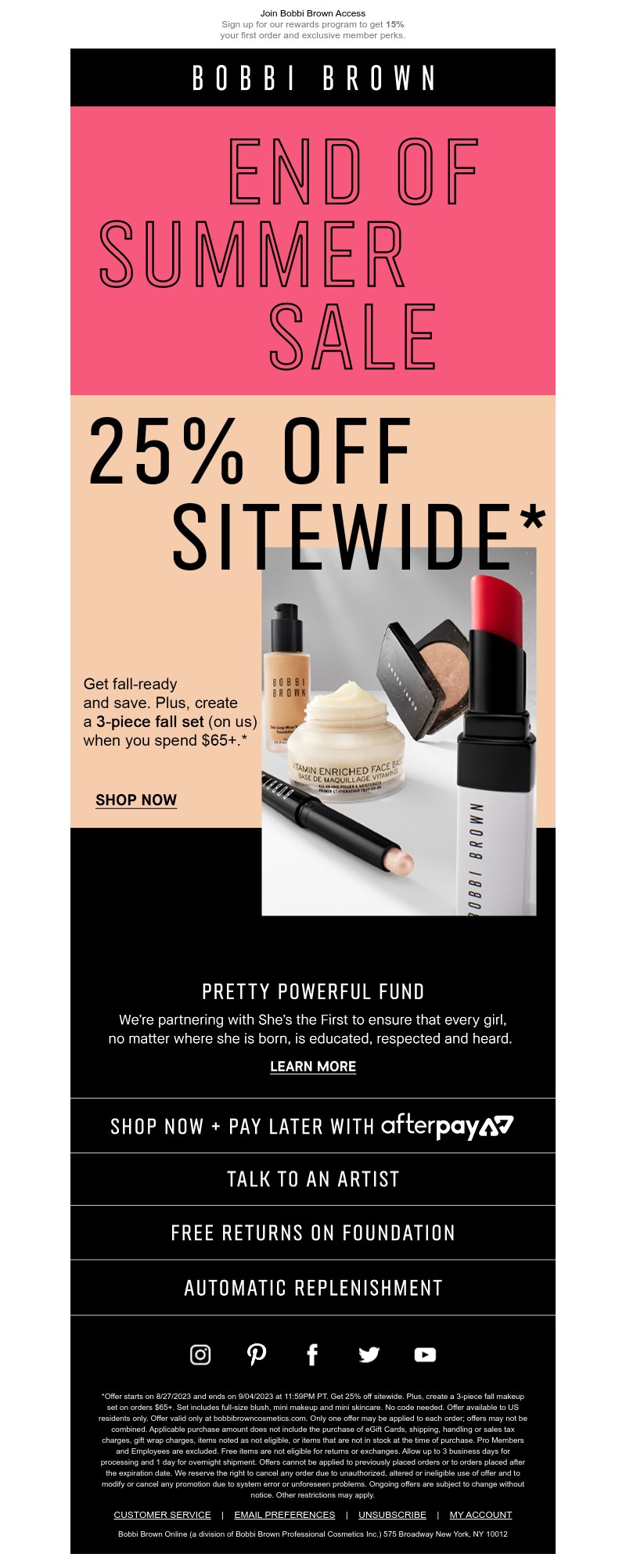Open Shop Now Pay Later with Afterpay

[313, 1126]
